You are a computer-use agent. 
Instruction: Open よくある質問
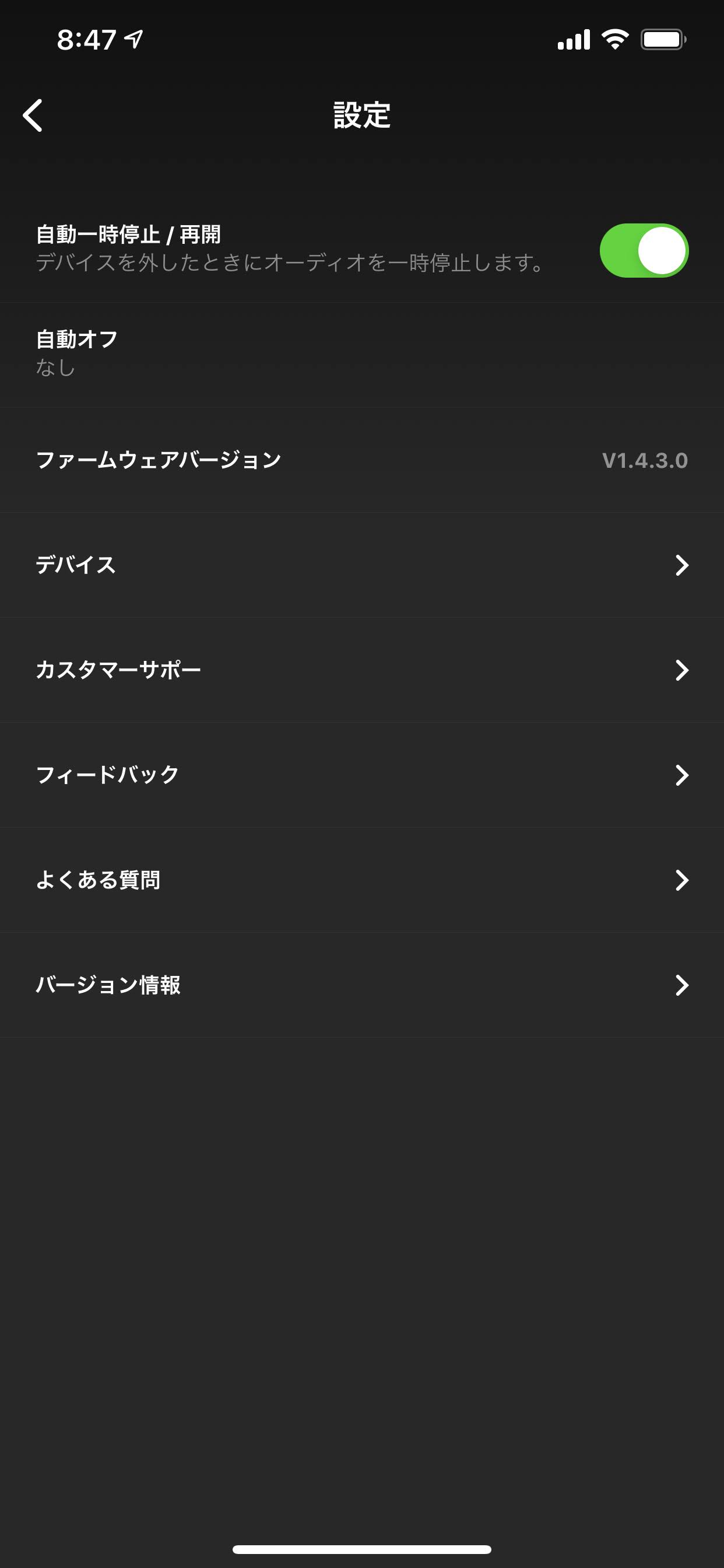coord(362,880)
